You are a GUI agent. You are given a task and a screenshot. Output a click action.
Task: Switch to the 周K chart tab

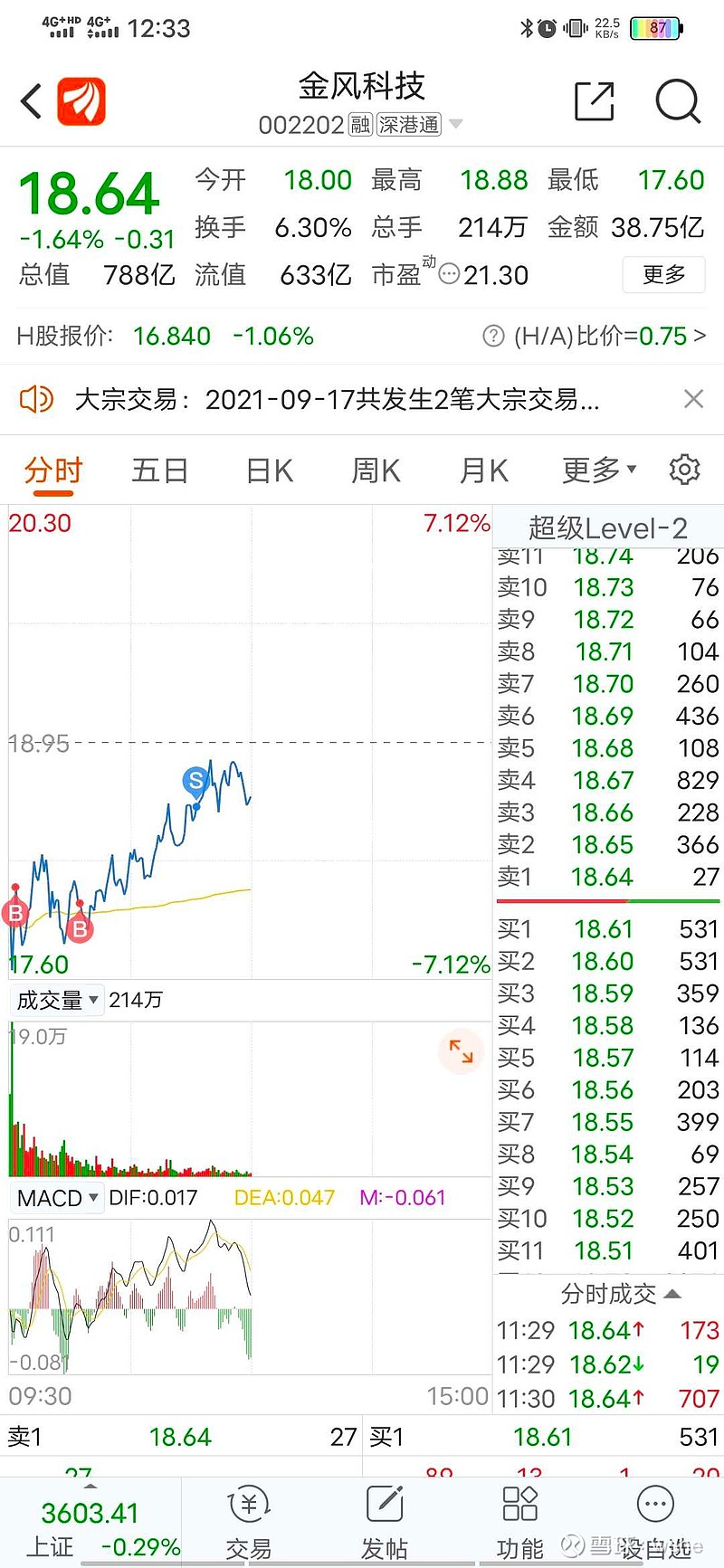pyautogui.click(x=376, y=470)
